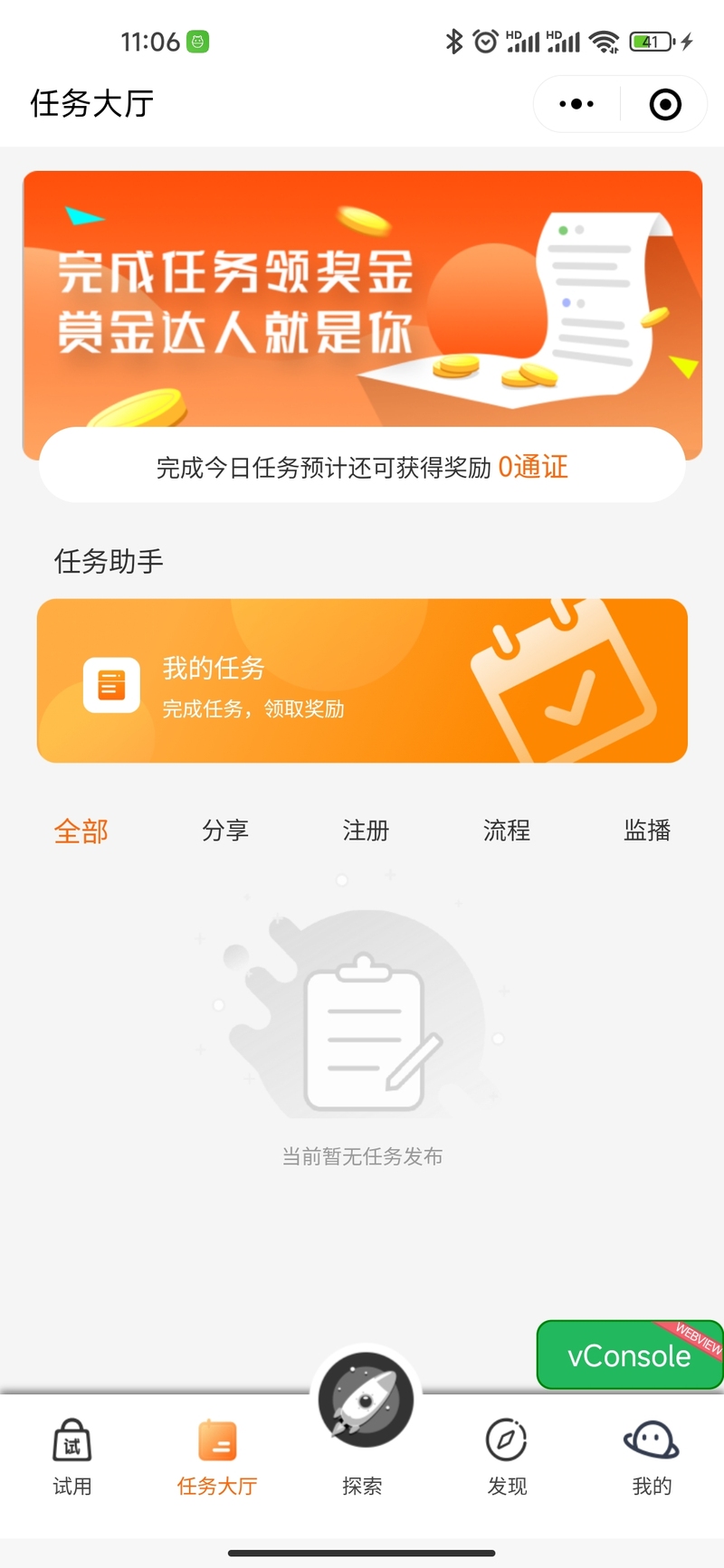Tap the 任务大厅 bottom tab
The image size is (724, 1568).
[x=217, y=1457]
